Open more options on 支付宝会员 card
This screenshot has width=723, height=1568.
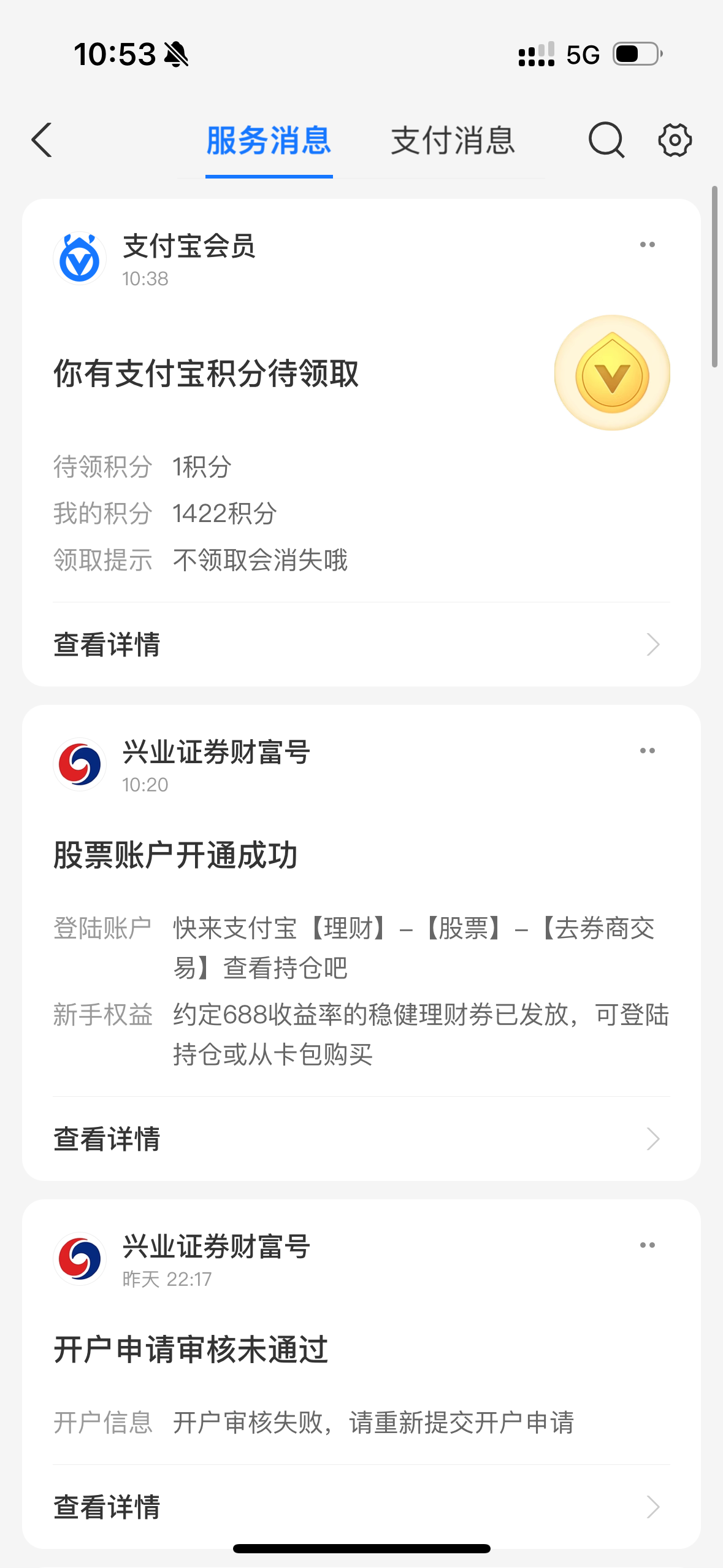point(648,245)
